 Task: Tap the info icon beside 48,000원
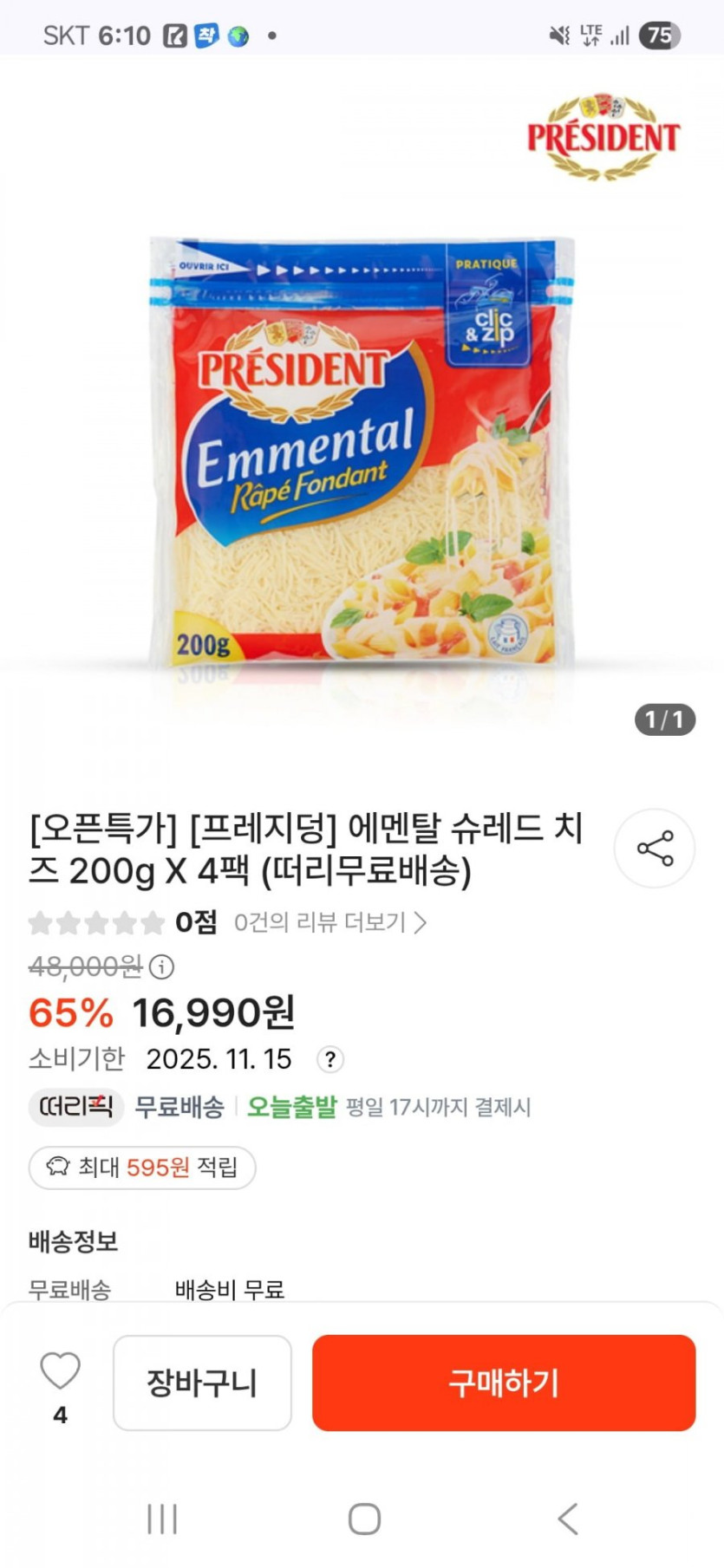point(162,966)
